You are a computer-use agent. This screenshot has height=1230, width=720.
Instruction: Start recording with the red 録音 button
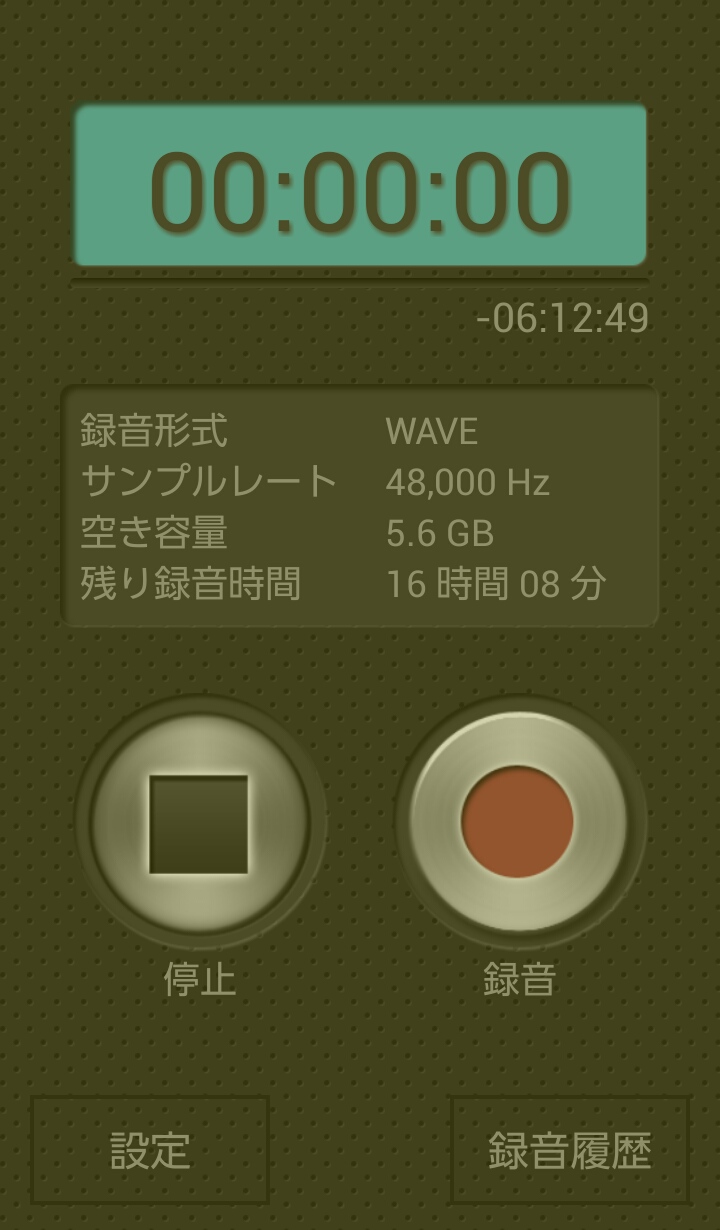pyautogui.click(x=518, y=821)
